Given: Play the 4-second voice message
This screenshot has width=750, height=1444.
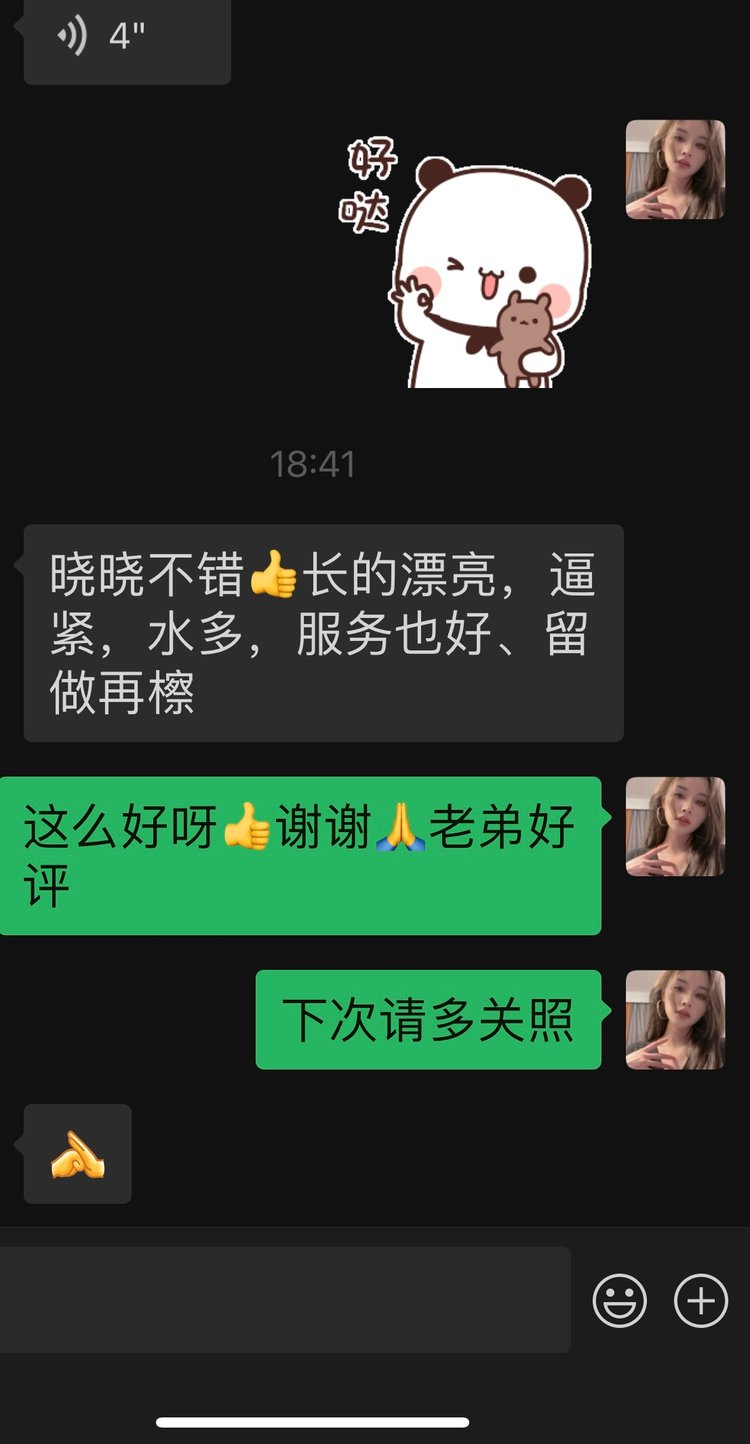Looking at the screenshot, I should click(x=126, y=38).
